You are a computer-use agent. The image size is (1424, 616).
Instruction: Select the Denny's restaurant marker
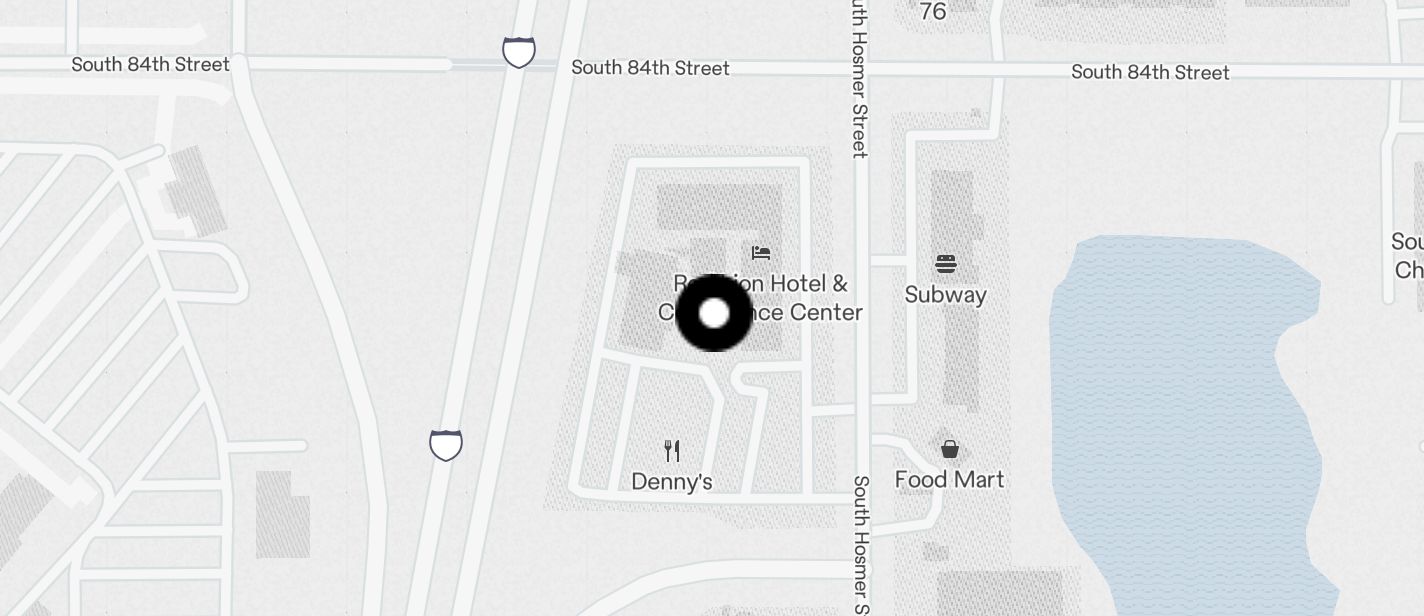pos(673,452)
